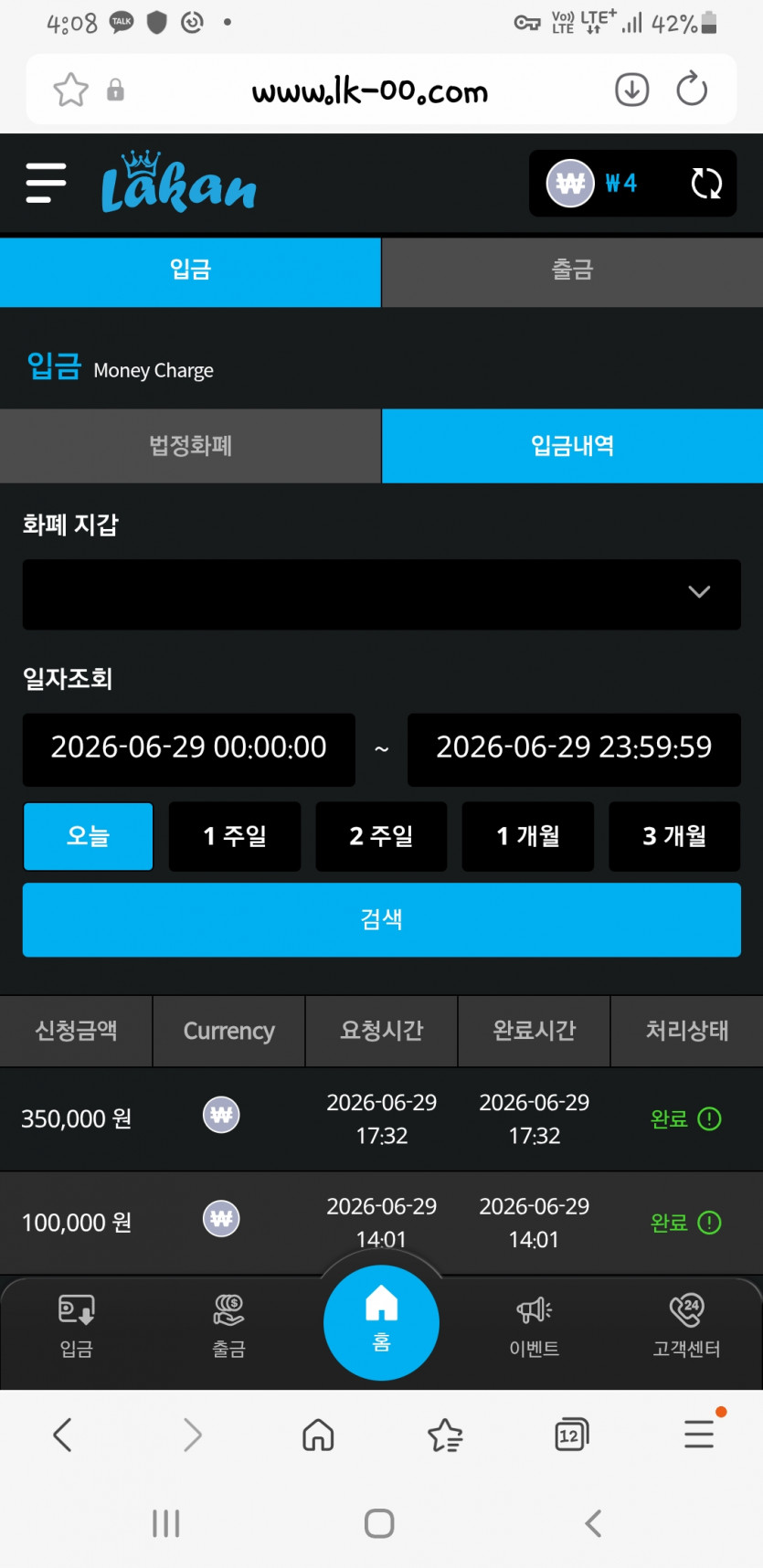The height and width of the screenshot is (1568, 763).
Task: Edit the end date 2026-06-29 23:59:59
Action: [574, 749]
